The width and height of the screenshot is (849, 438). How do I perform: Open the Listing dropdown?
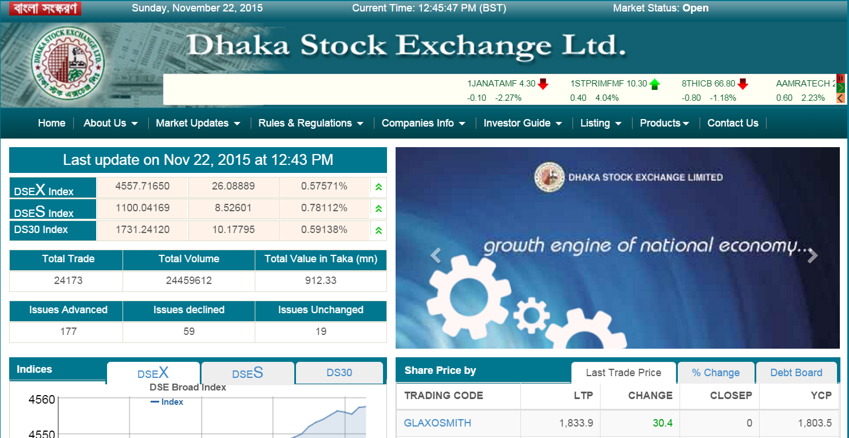pyautogui.click(x=600, y=123)
